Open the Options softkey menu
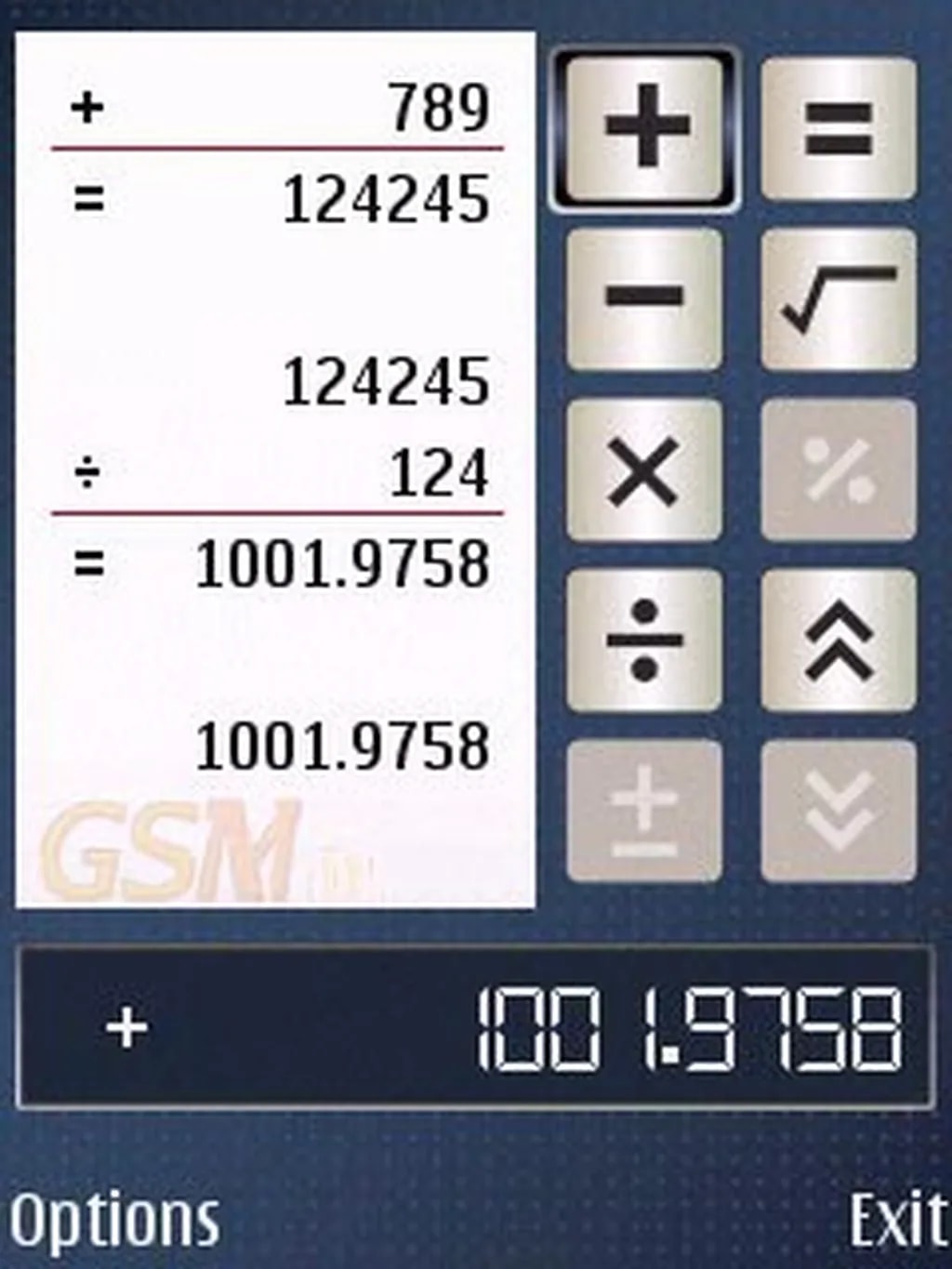This screenshot has height=1269, width=952. pos(113,1221)
